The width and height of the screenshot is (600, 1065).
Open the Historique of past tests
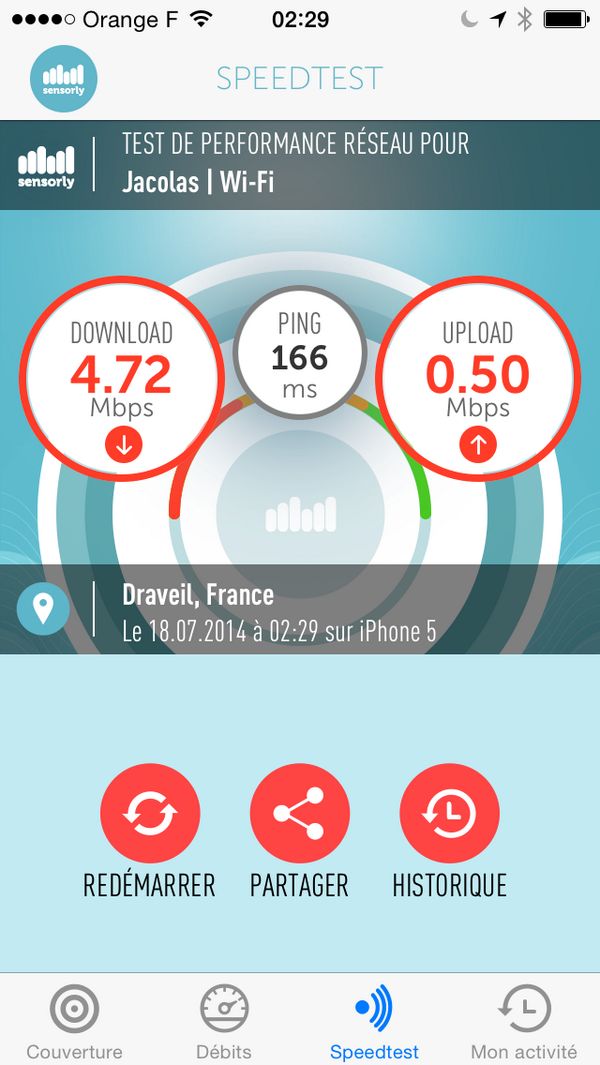(449, 813)
